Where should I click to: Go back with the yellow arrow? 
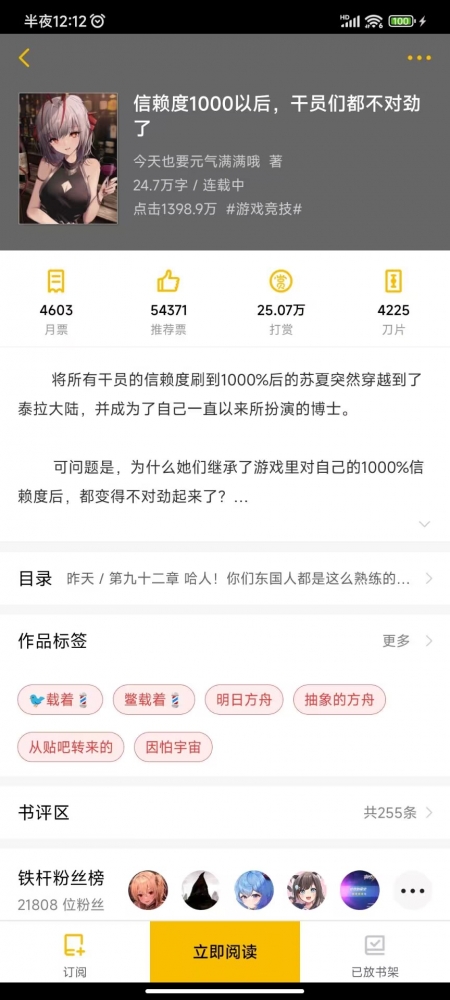24,58
